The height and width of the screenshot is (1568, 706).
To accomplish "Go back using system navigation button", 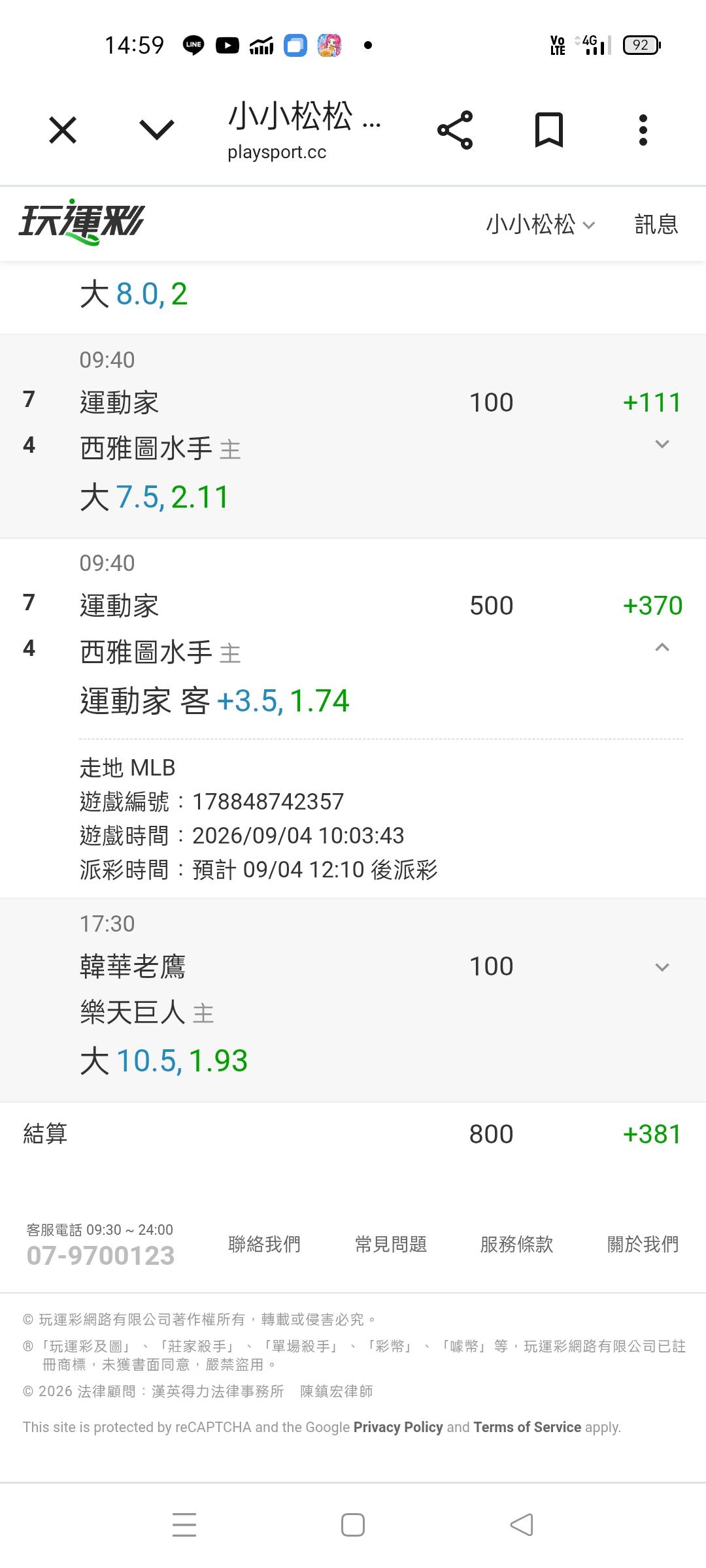I will click(522, 1525).
